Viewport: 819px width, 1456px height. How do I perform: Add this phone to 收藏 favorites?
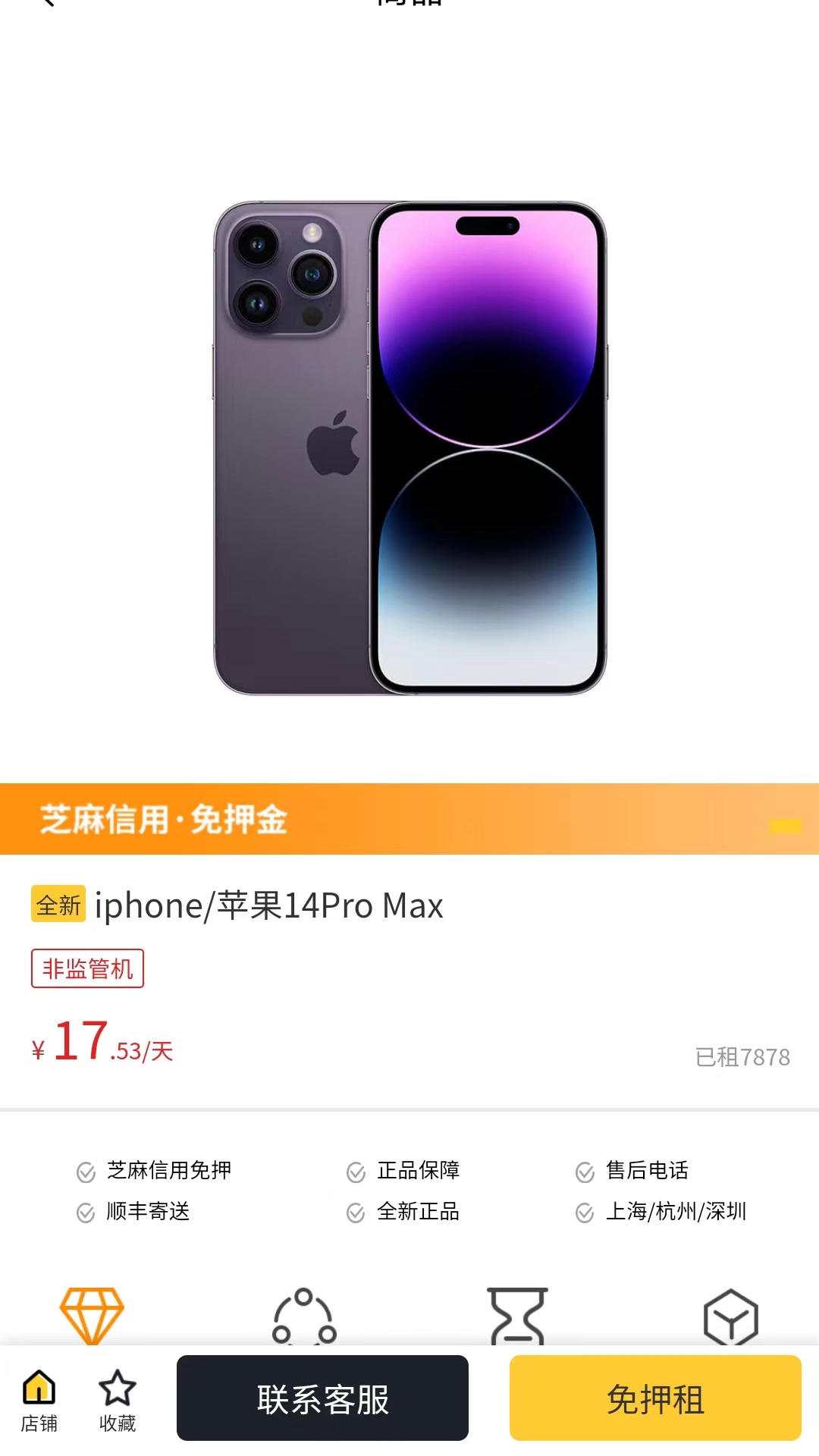click(x=118, y=1400)
